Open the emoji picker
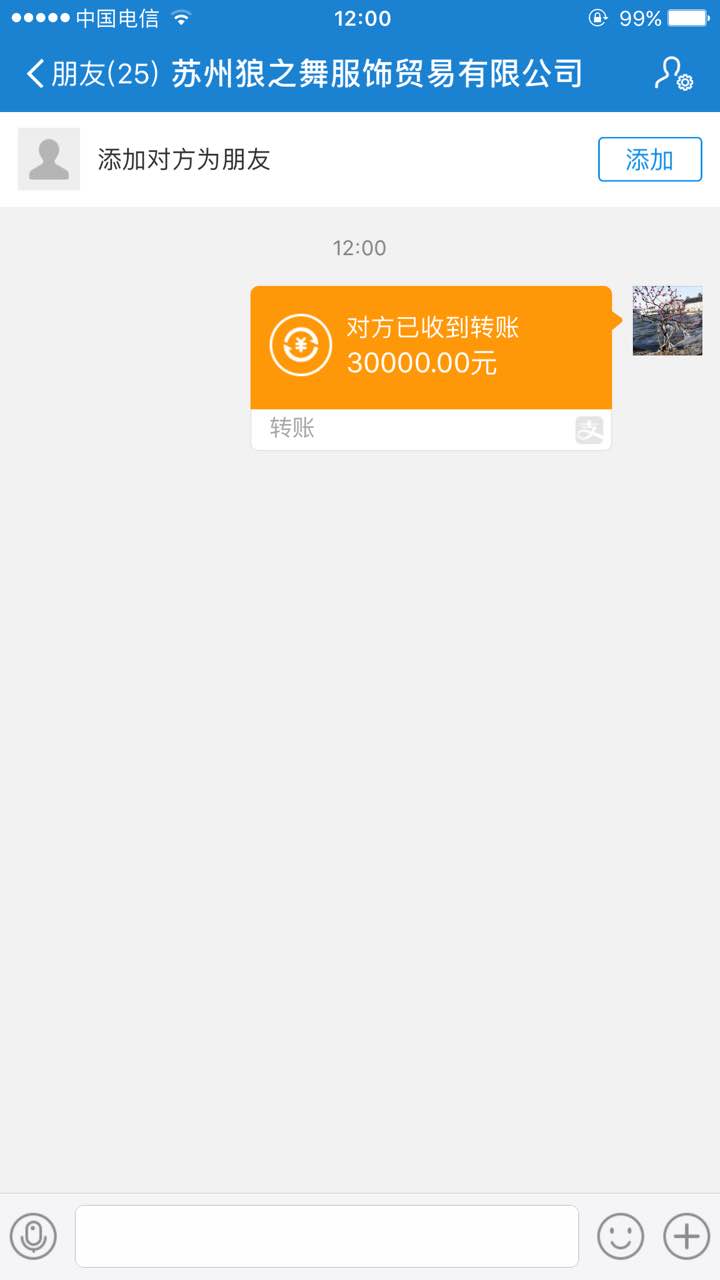Image resolution: width=720 pixels, height=1280 pixels. tap(620, 1236)
